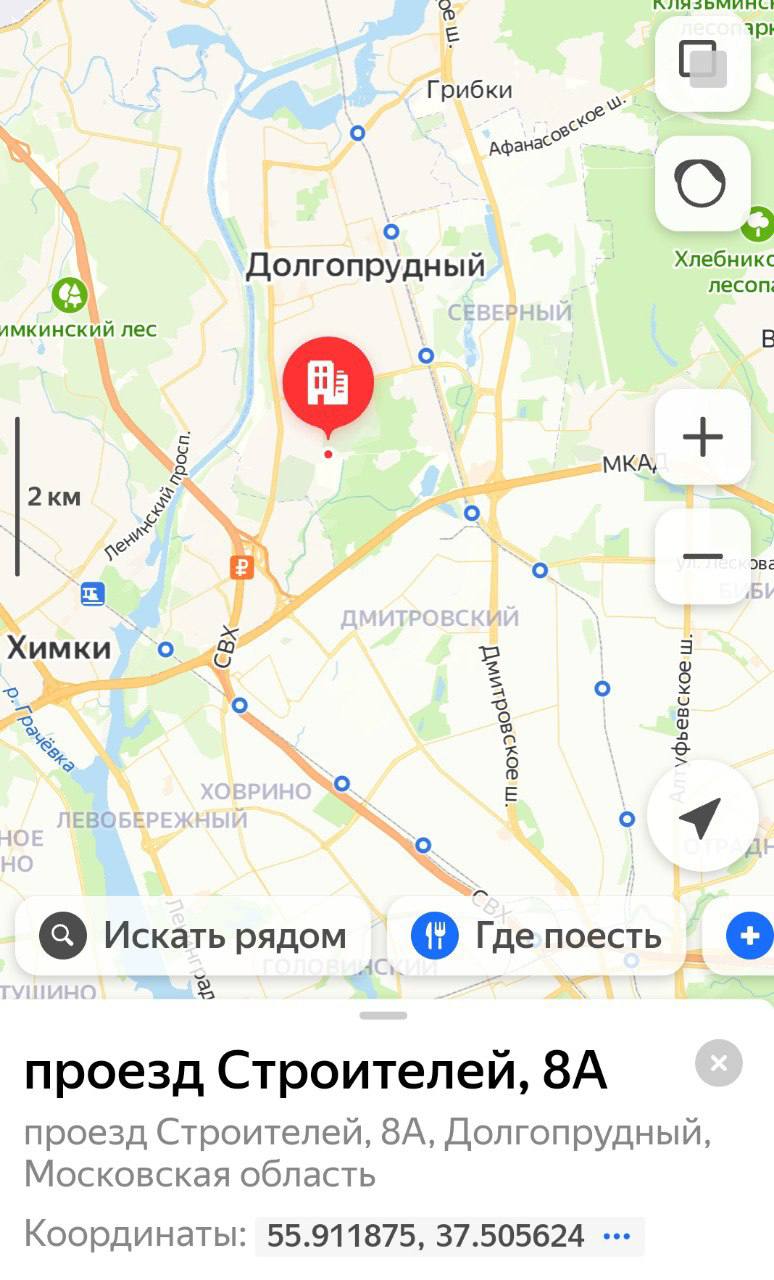Zoom out with the minus button

coord(702,557)
